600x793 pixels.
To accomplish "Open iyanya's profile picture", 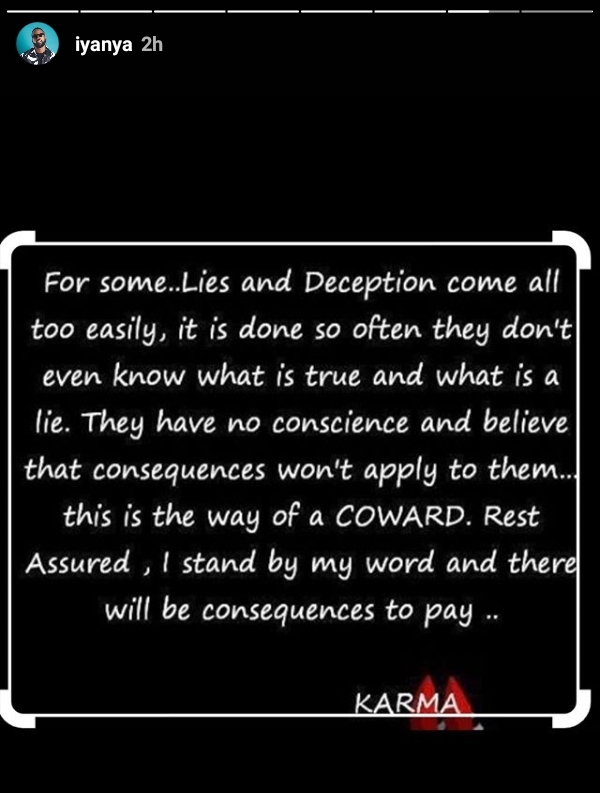I will click(x=38, y=44).
